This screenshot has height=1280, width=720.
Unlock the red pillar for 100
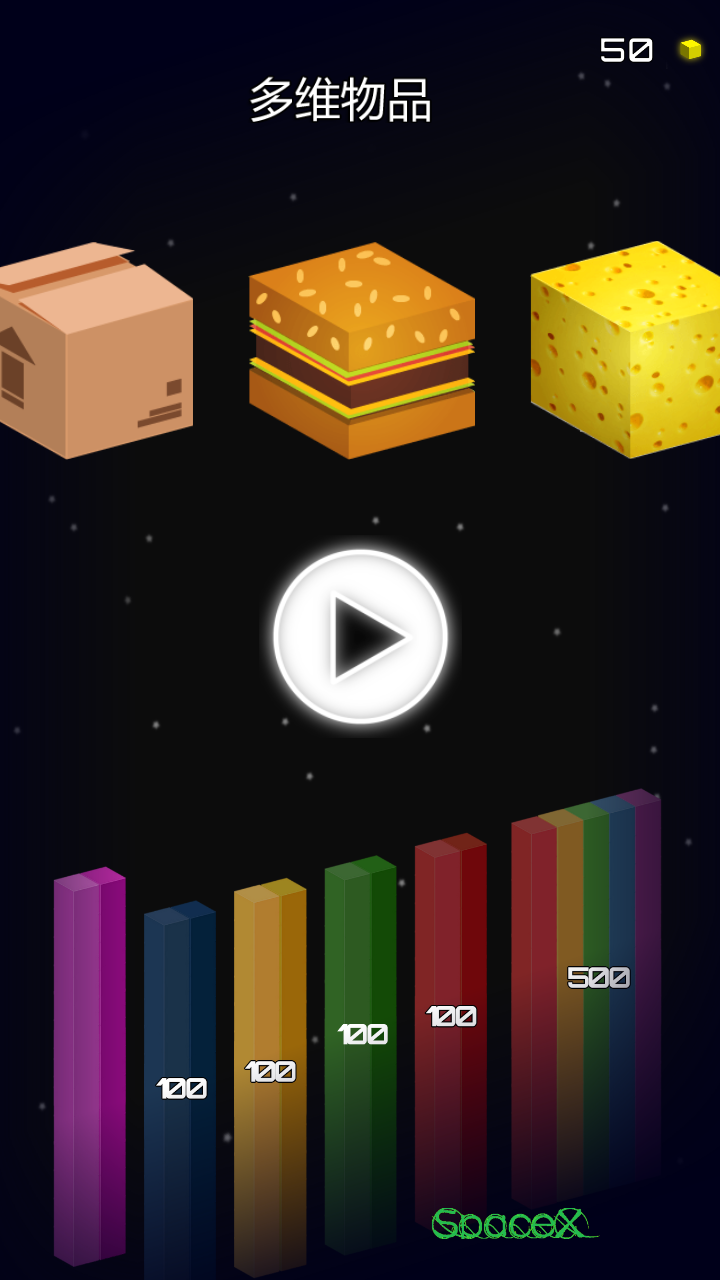point(451,1016)
